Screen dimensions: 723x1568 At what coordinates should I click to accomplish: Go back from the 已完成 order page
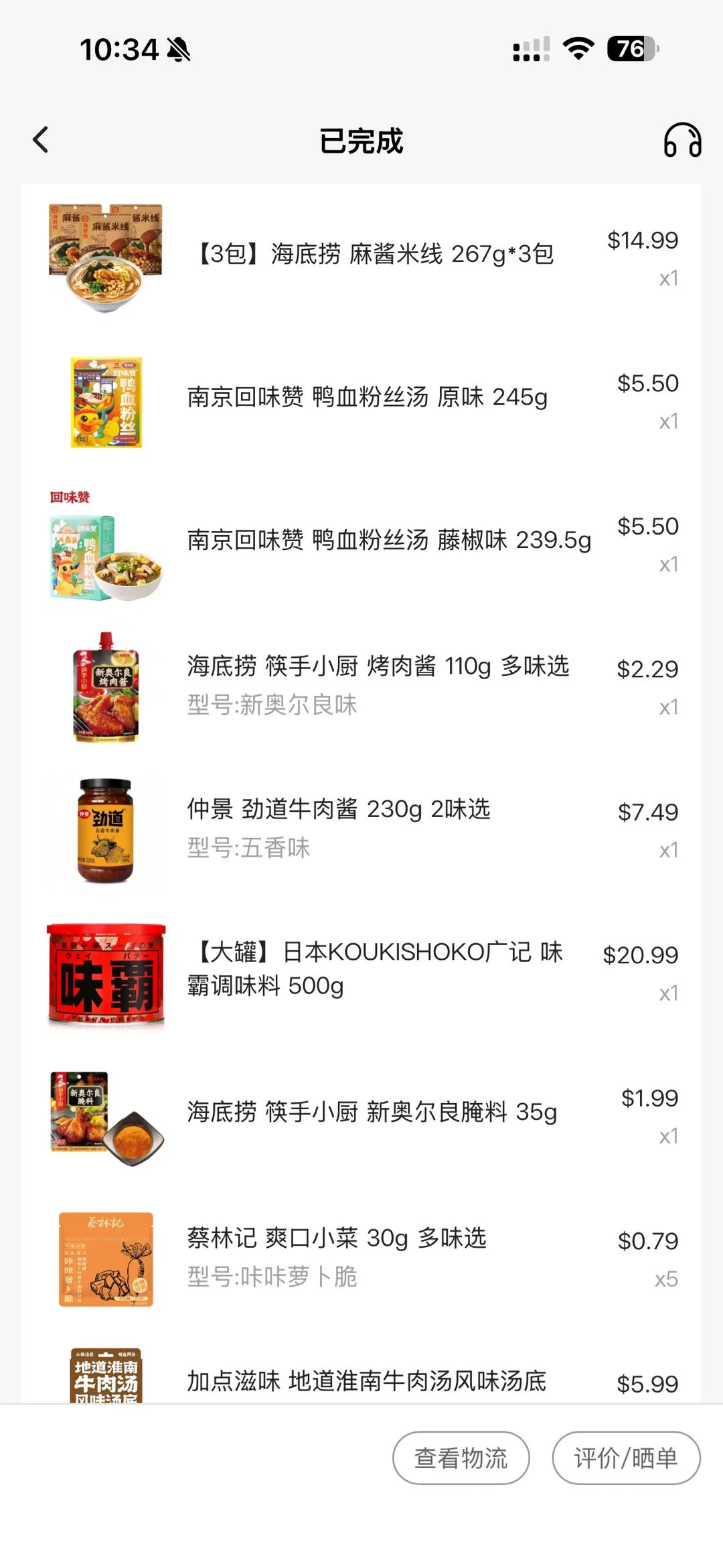pyautogui.click(x=41, y=140)
